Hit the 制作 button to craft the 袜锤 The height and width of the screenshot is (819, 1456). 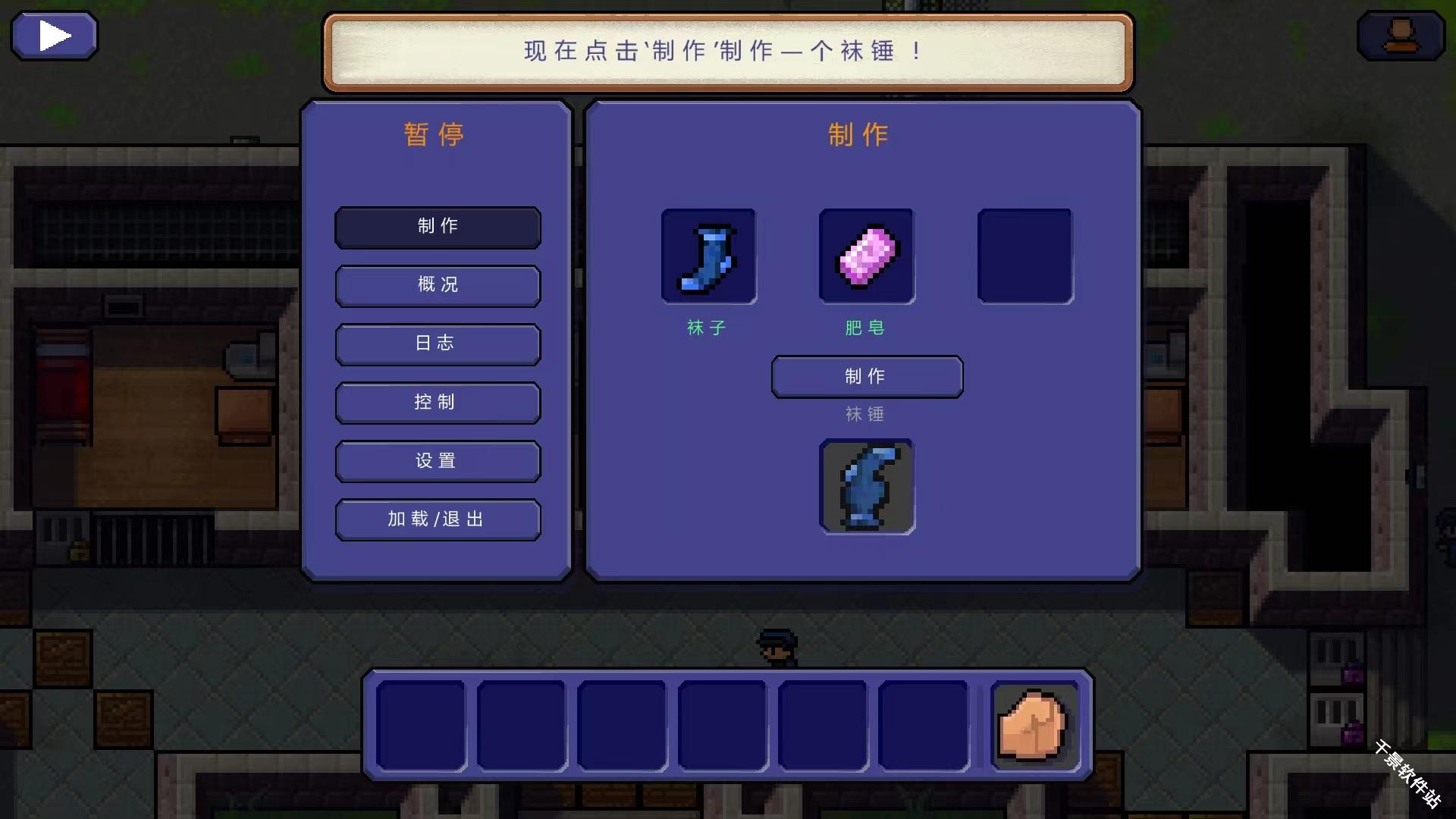[x=867, y=376]
